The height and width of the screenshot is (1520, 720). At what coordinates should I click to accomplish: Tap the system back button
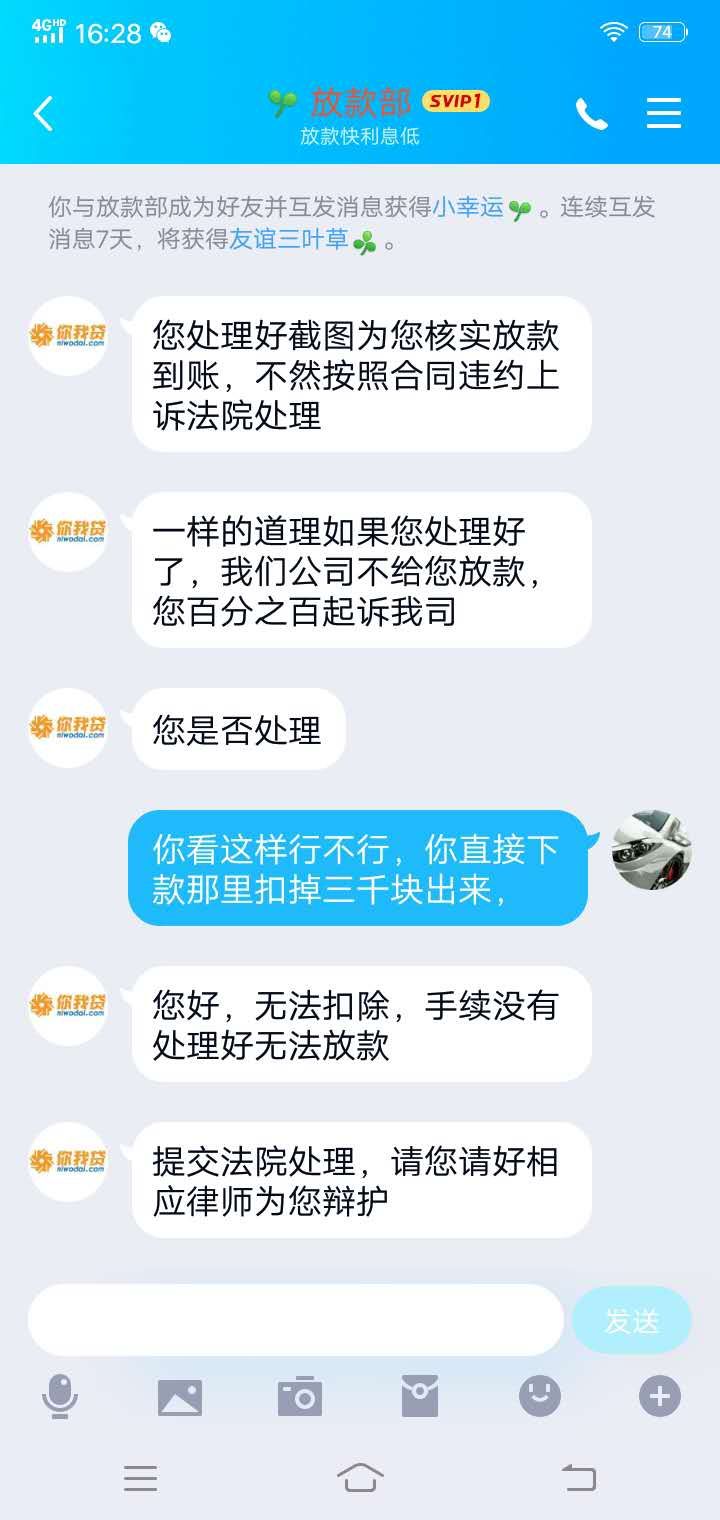[578, 1477]
